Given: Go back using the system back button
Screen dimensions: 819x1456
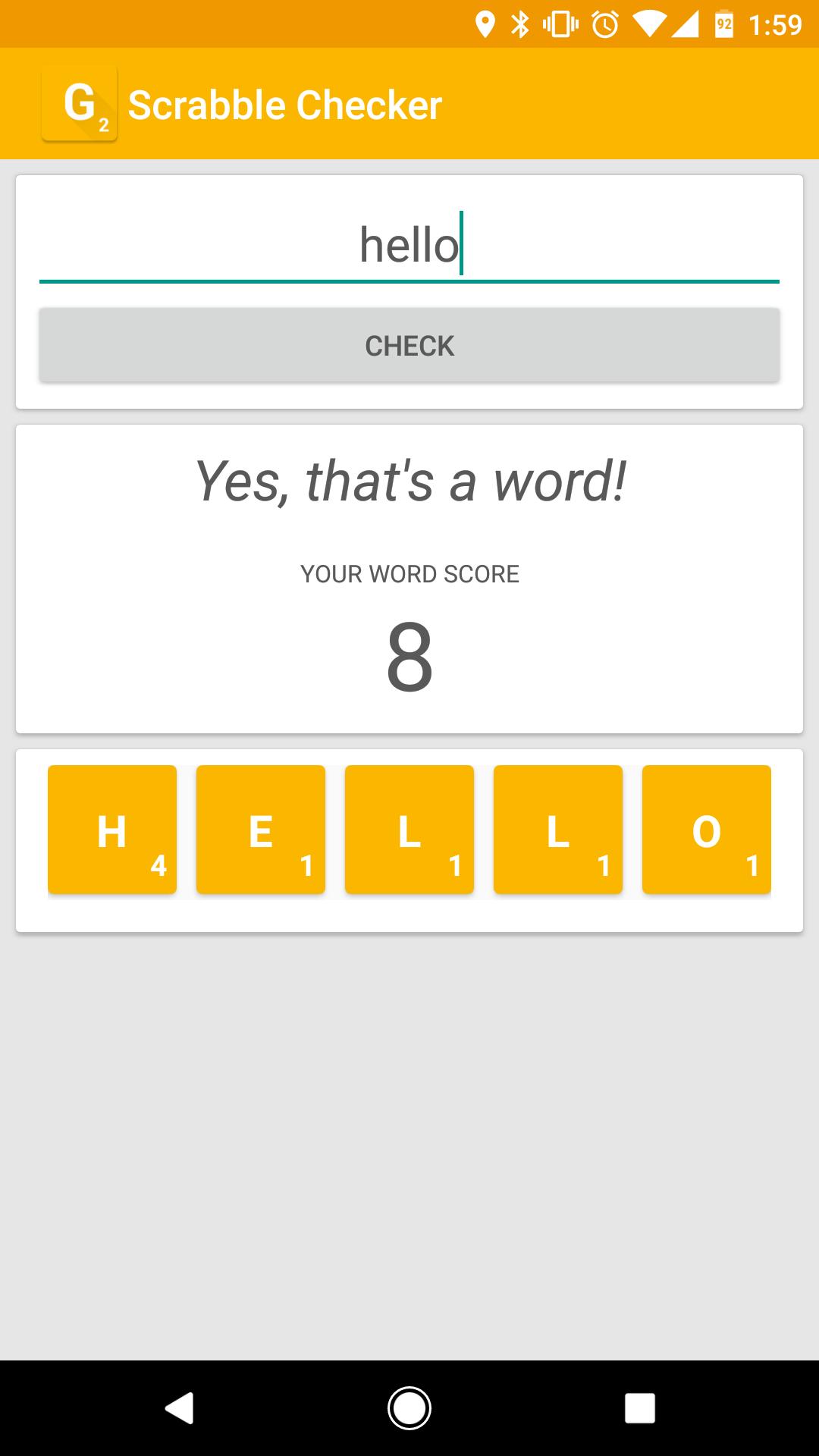Looking at the screenshot, I should 179,1408.
